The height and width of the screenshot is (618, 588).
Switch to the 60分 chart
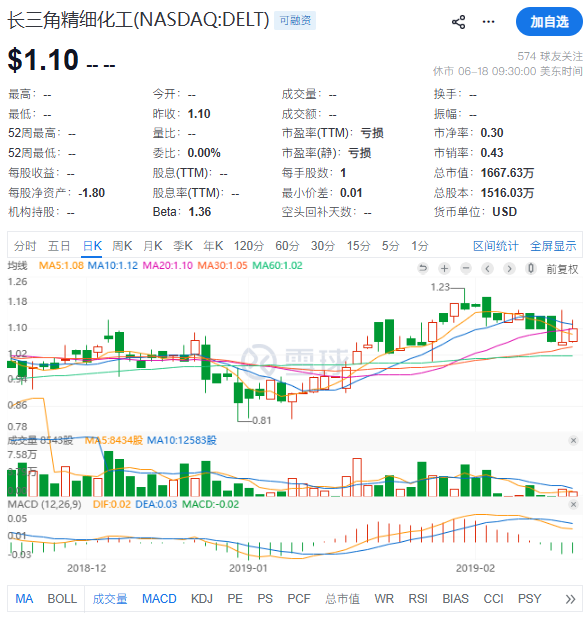(287, 246)
